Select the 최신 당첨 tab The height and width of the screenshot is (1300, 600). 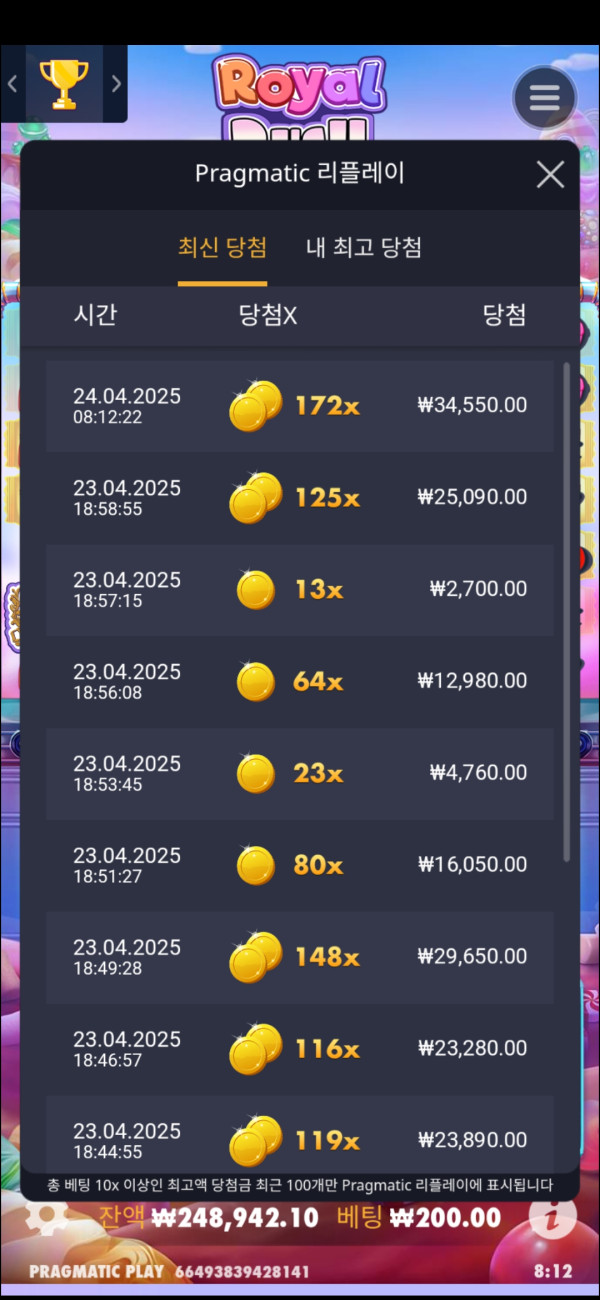coord(222,248)
